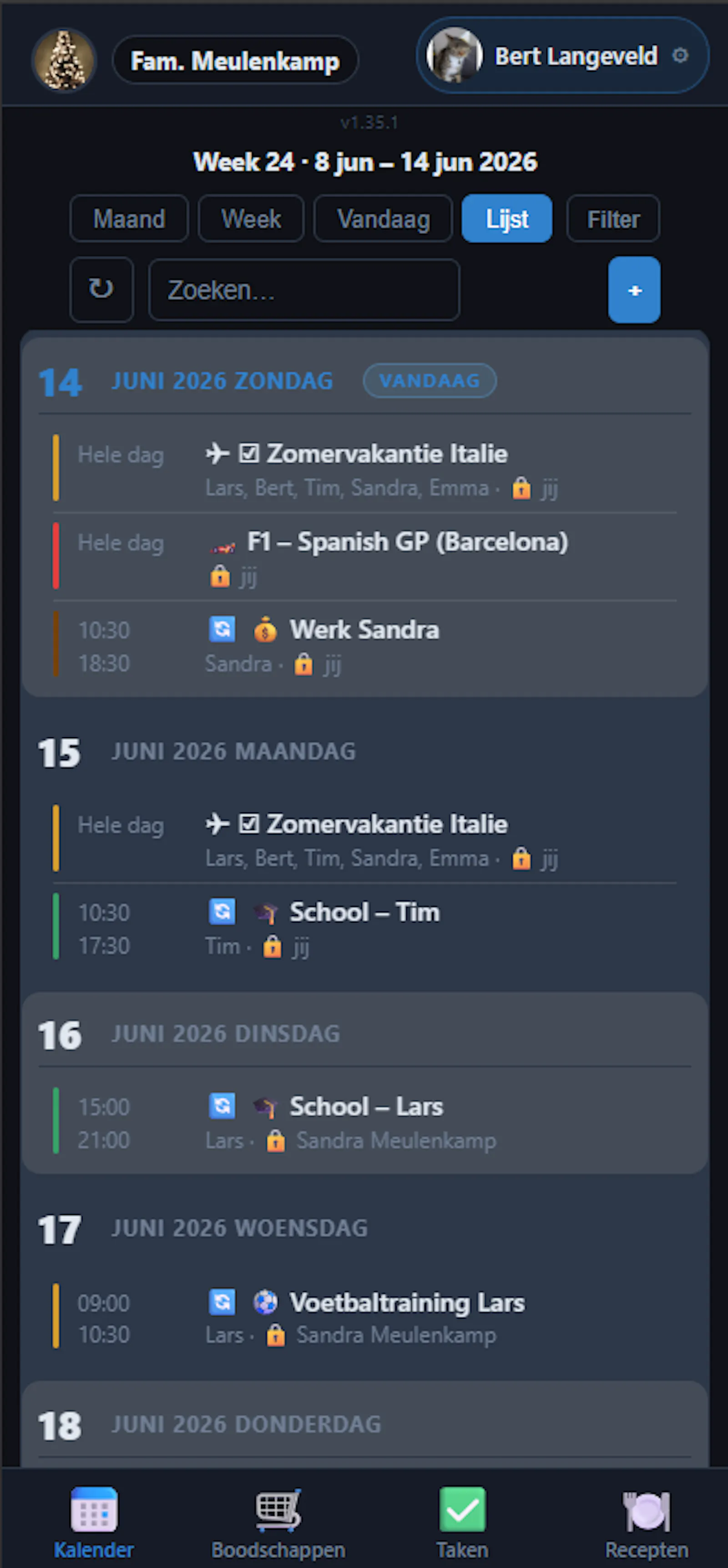This screenshot has height=1568, width=728.
Task: Tap the Zoeken search field
Action: click(304, 289)
